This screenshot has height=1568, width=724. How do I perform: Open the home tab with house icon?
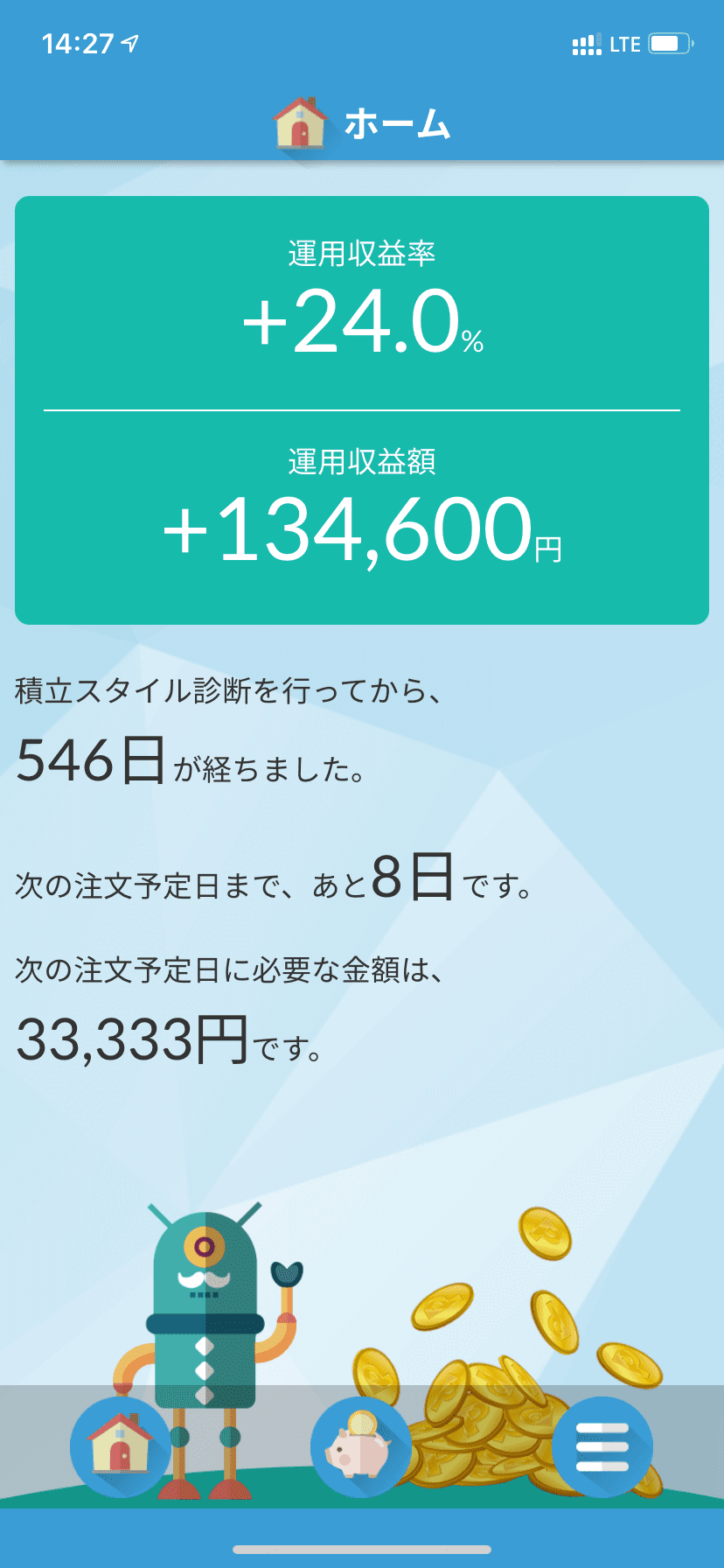(x=121, y=1446)
